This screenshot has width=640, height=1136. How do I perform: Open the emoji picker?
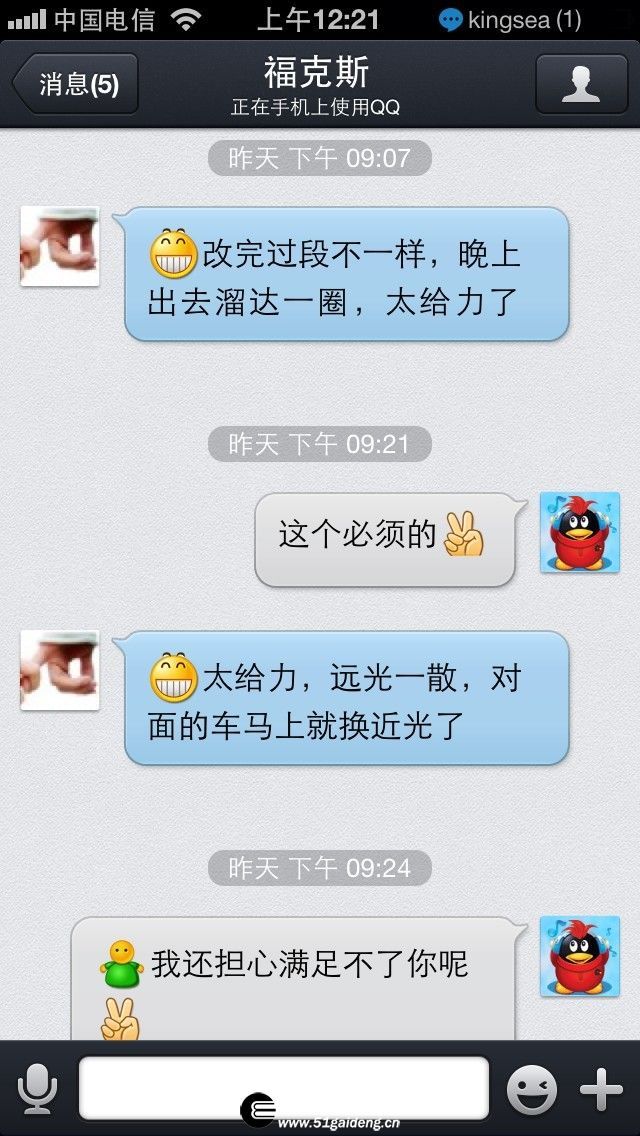click(x=531, y=1089)
